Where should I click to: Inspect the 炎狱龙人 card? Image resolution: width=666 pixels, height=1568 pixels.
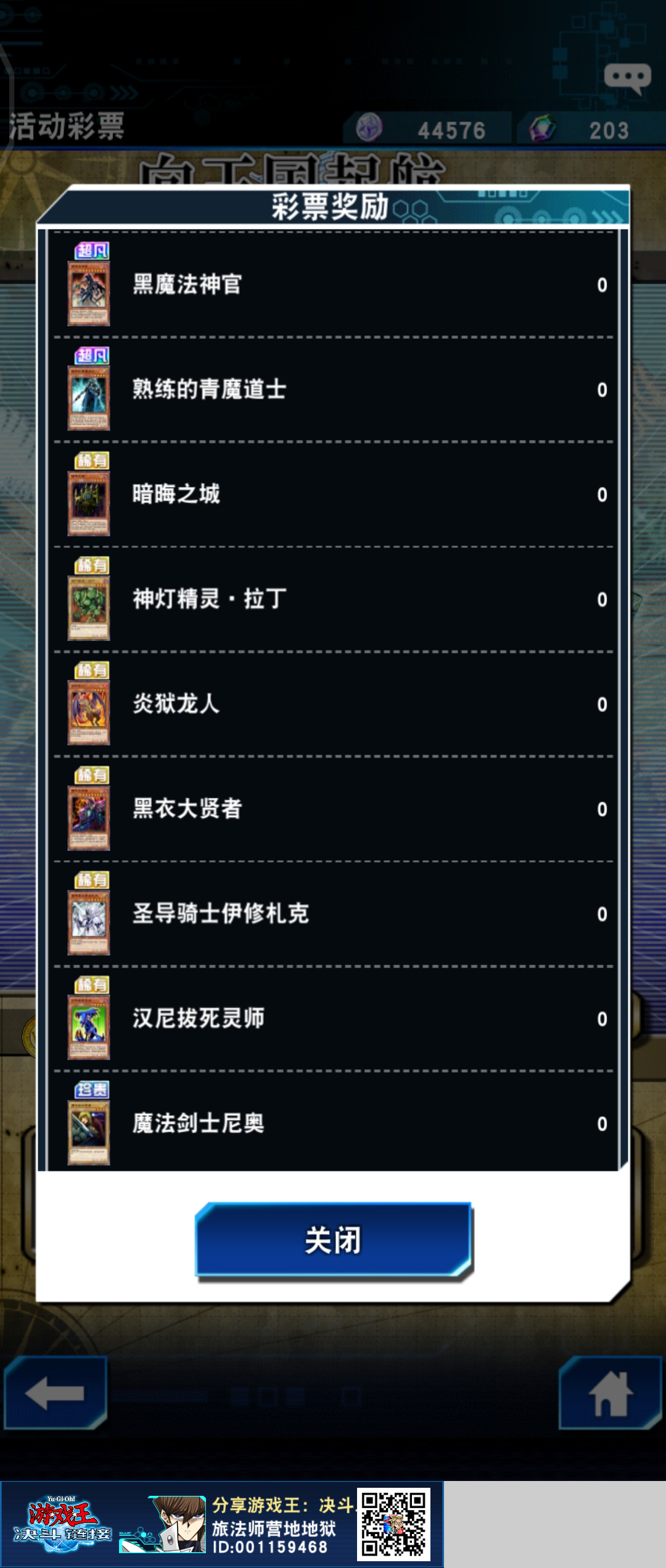tap(89, 711)
